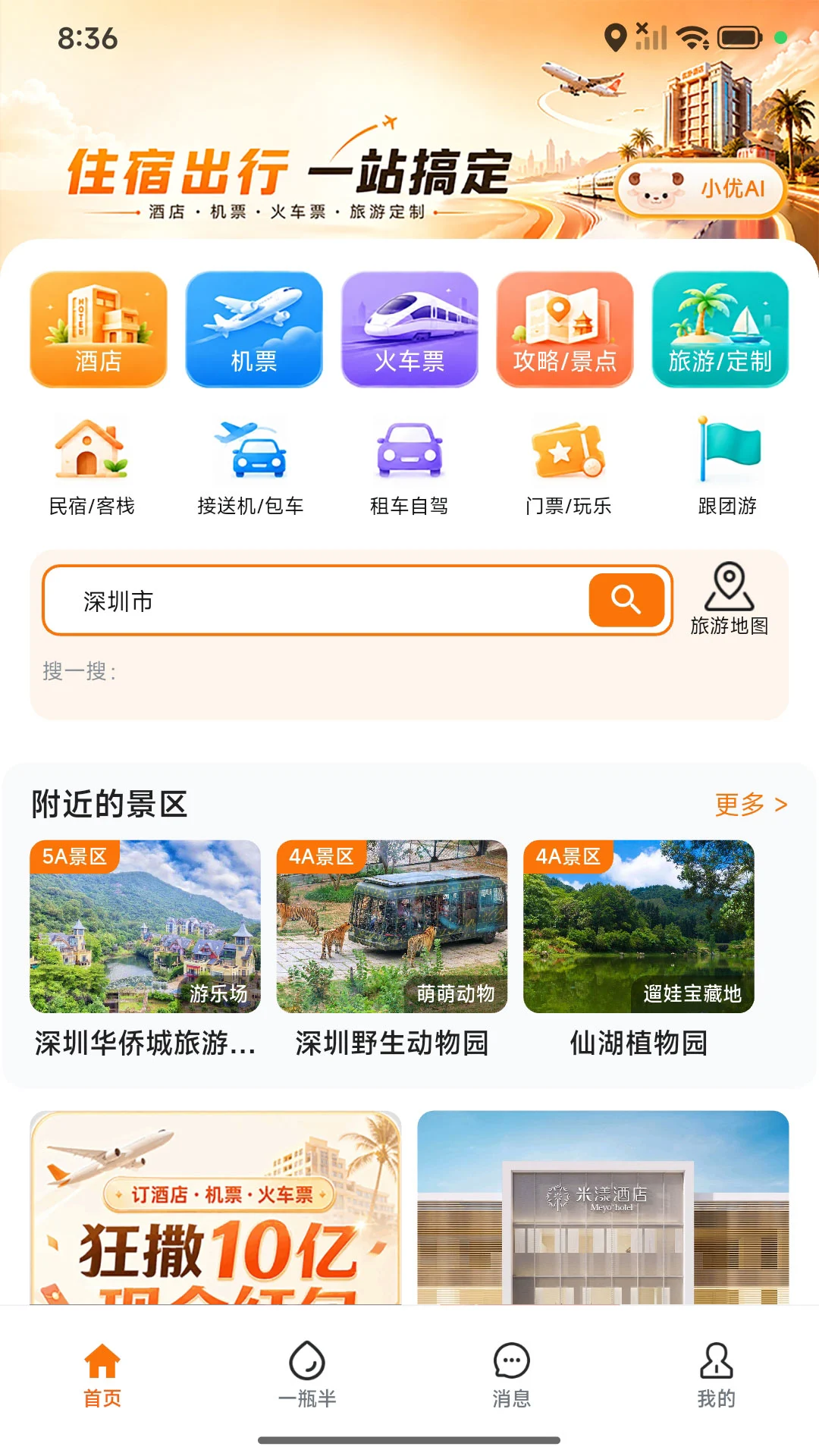Viewport: 819px width, 1456px height.
Task: Select the 火车票 train tickets tile
Action: click(x=409, y=329)
